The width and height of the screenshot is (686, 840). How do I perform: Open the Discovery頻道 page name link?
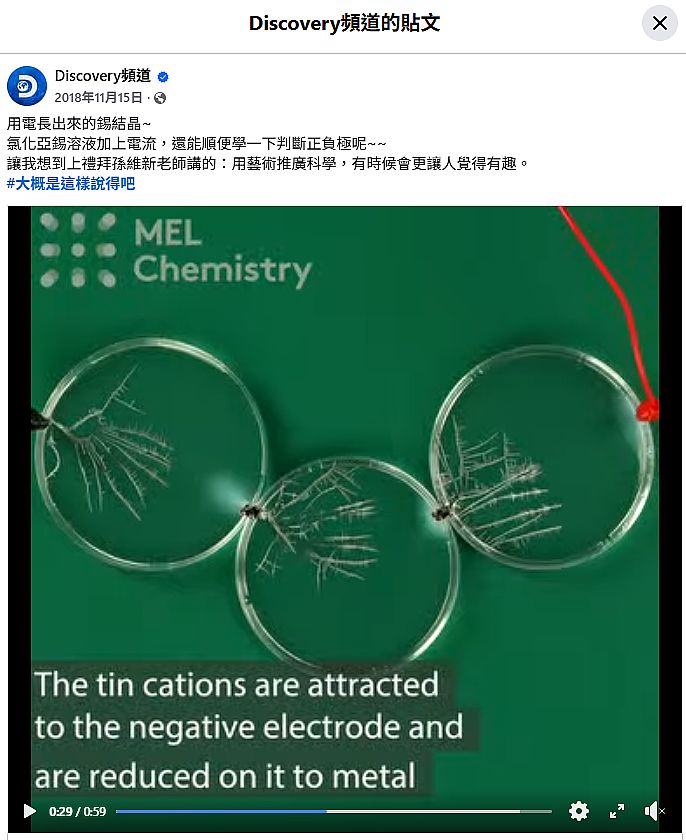(x=102, y=76)
